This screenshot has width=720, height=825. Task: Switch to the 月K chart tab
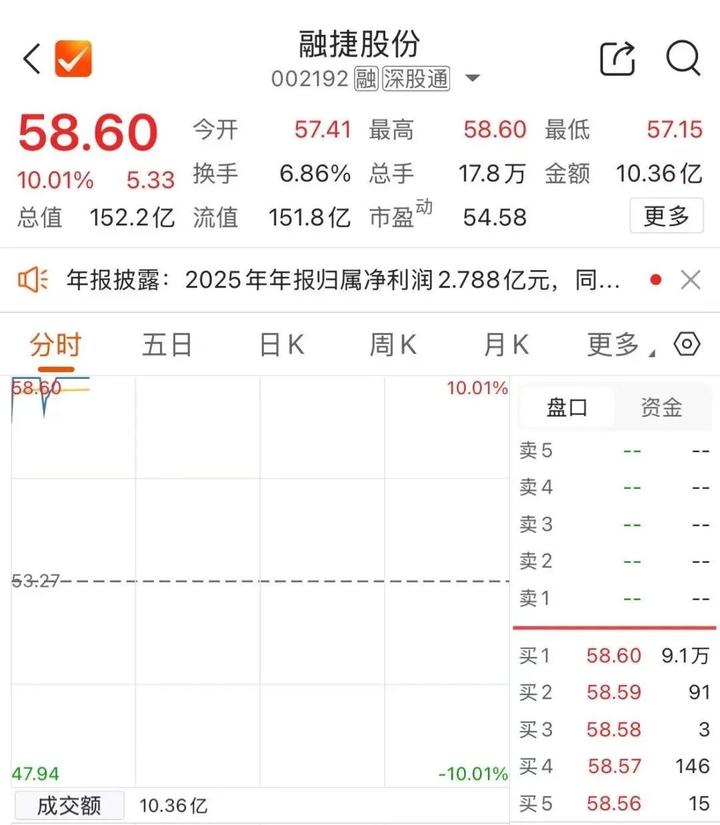pyautogui.click(x=505, y=345)
